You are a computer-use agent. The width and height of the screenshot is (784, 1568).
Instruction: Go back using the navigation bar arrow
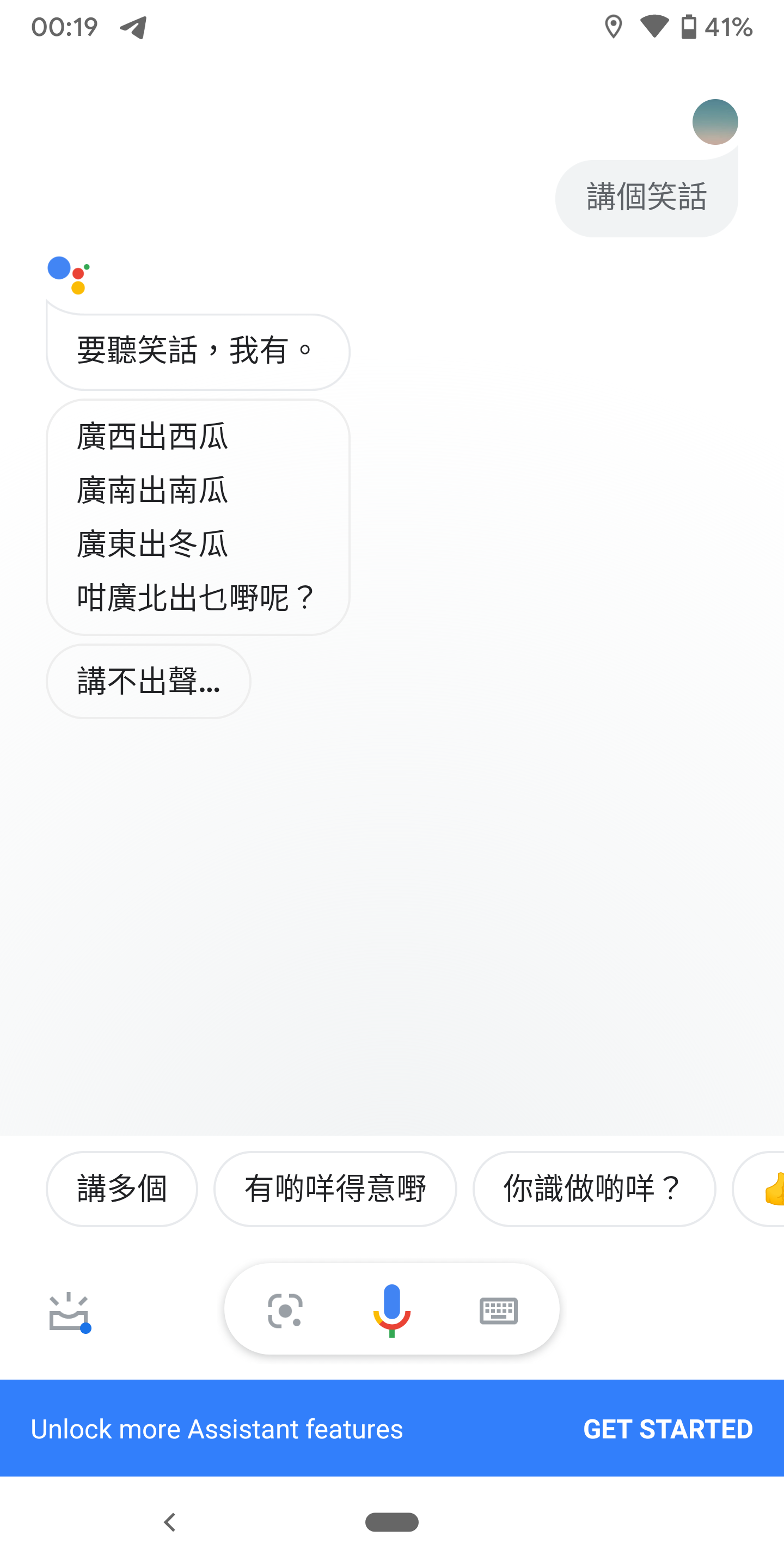point(170,1522)
